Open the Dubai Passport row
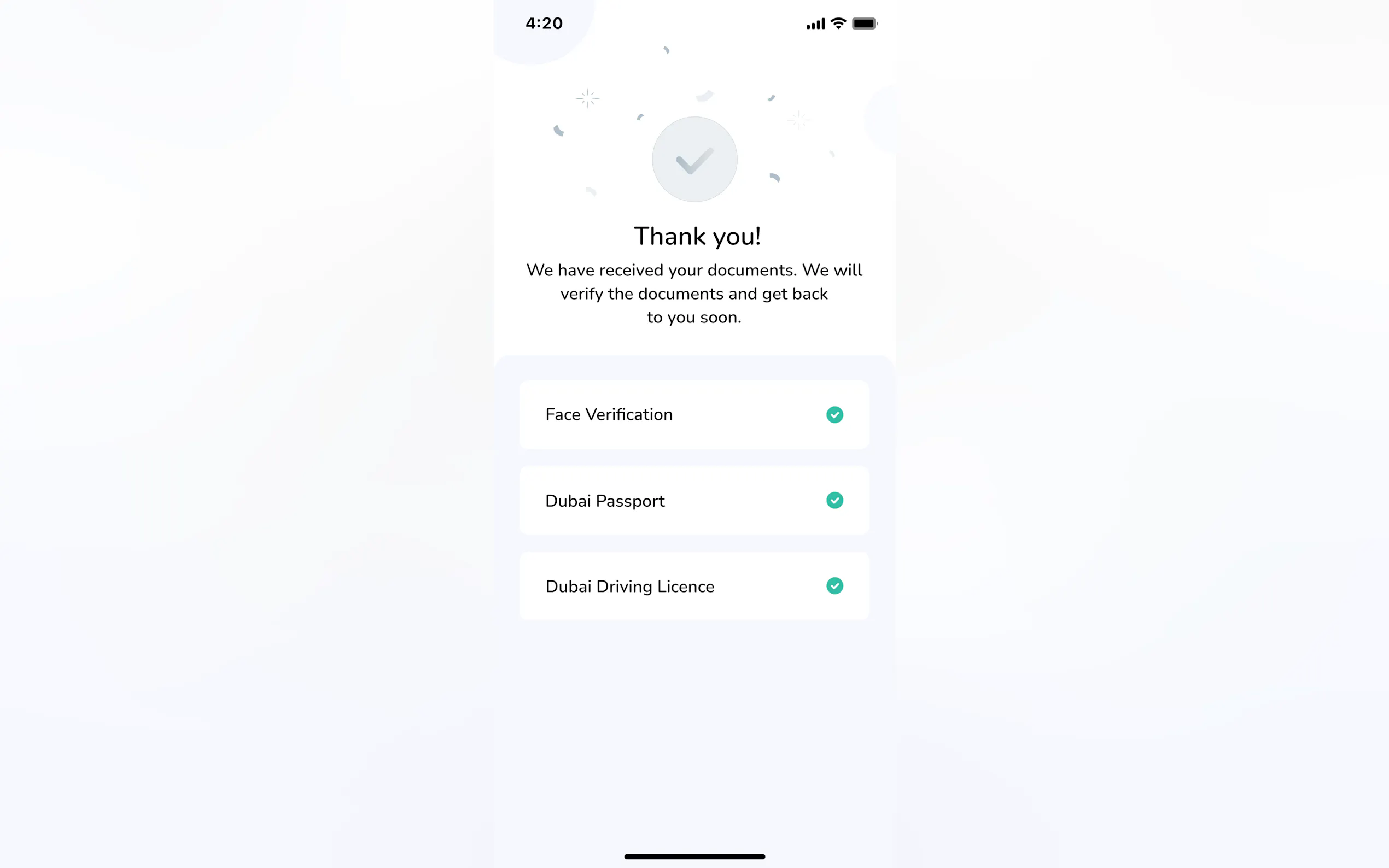The image size is (1389, 868). click(x=693, y=501)
